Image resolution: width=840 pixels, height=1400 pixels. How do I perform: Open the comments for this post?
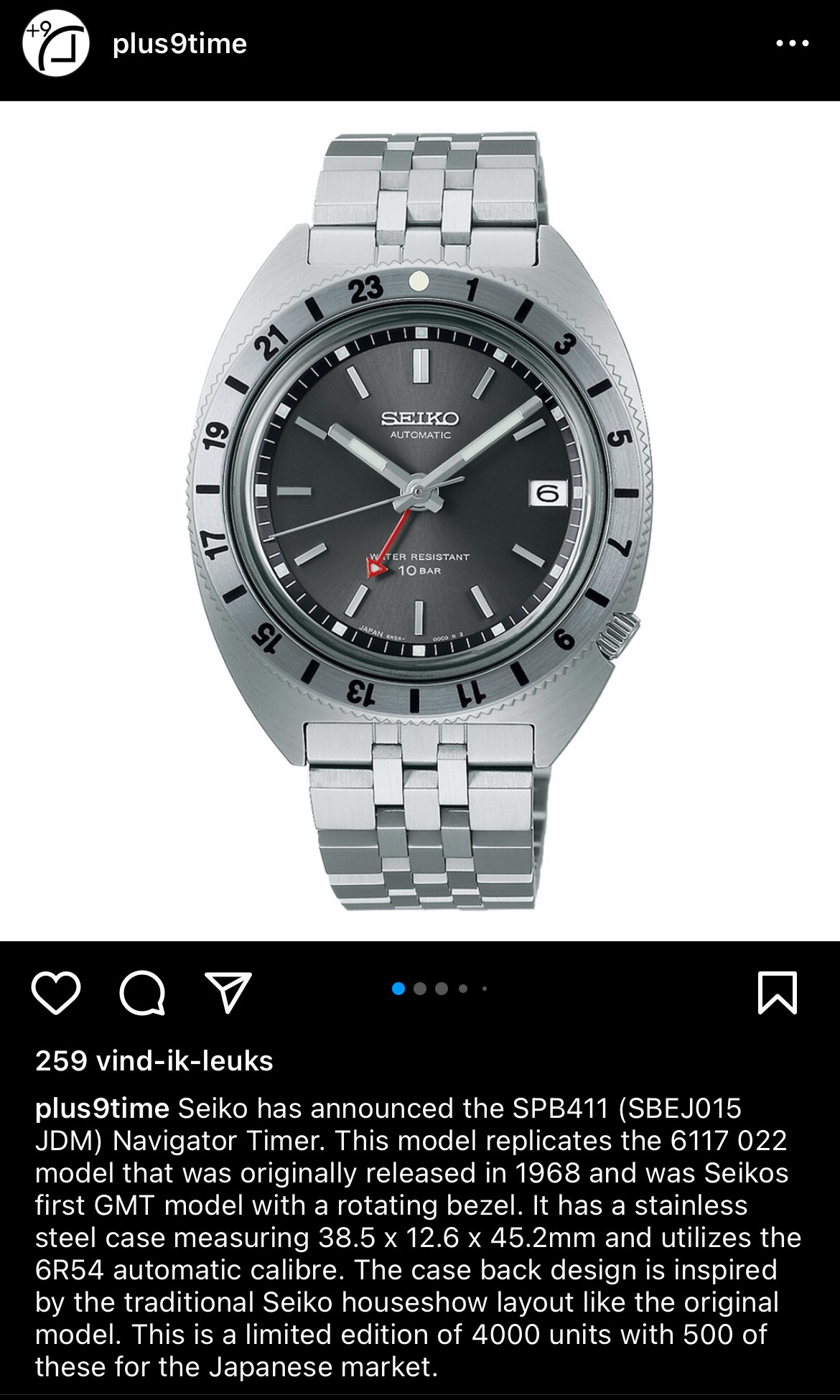[143, 993]
